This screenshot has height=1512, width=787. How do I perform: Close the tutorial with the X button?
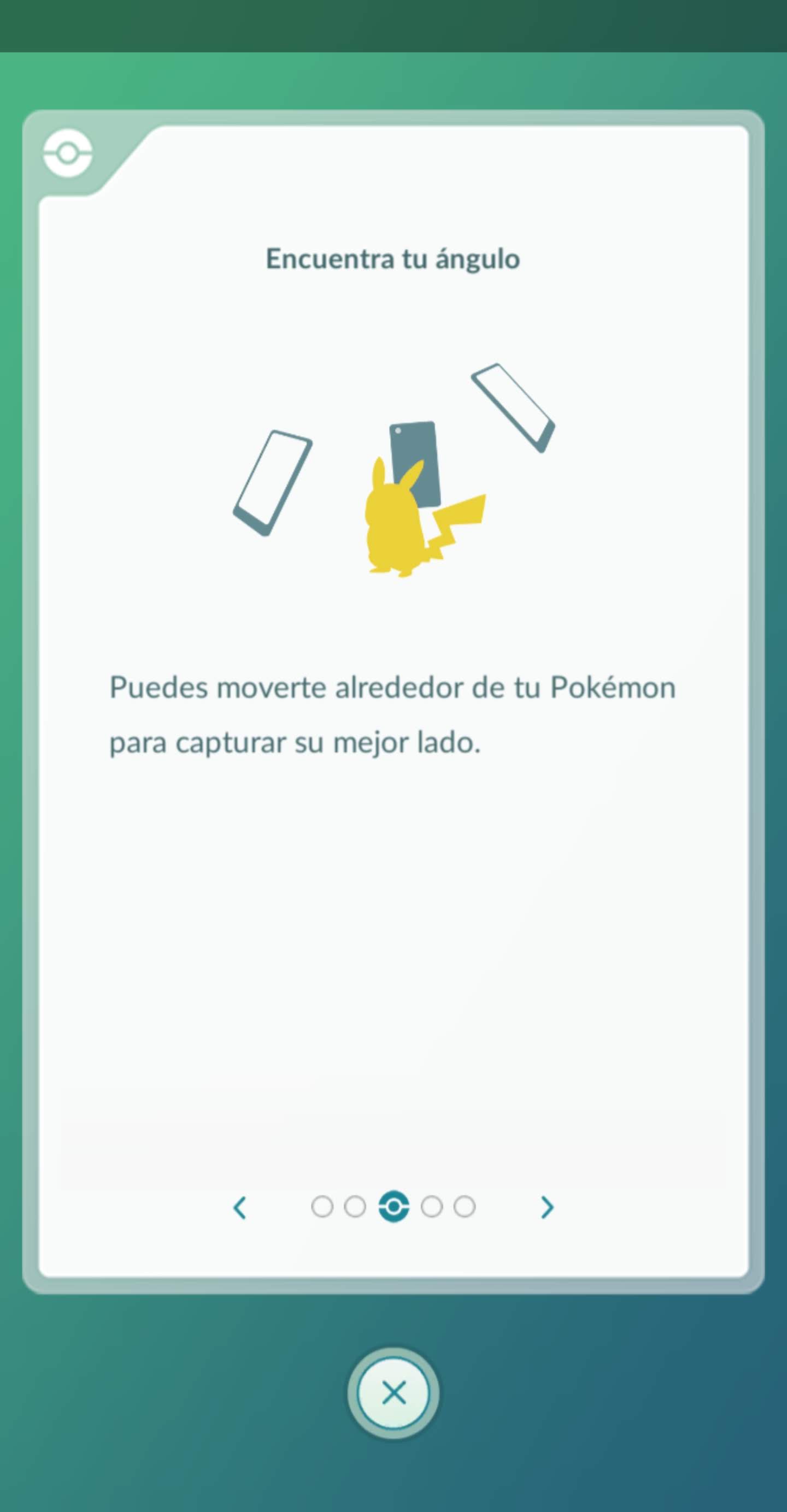[393, 1392]
